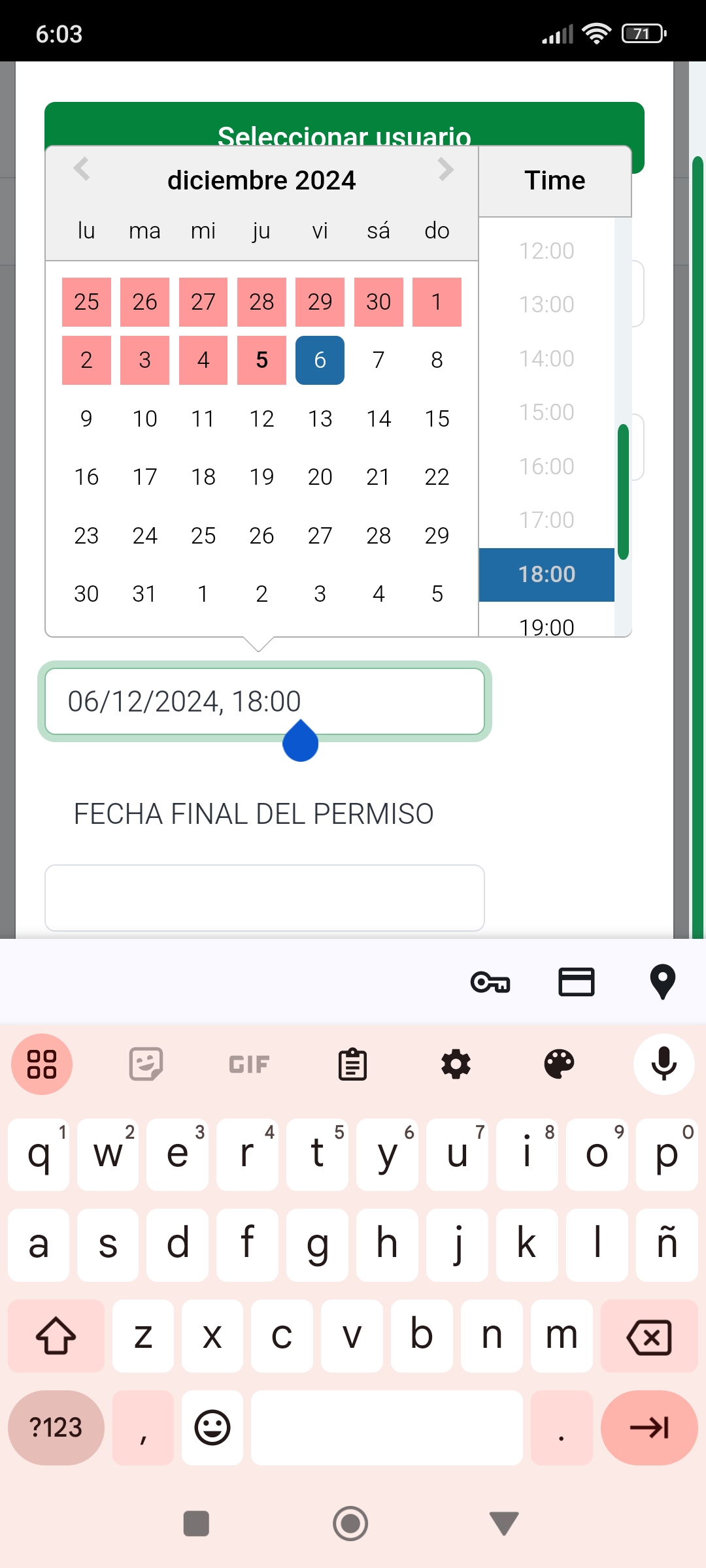Open saved payment cards icon
The image size is (706, 1568).
(x=577, y=982)
